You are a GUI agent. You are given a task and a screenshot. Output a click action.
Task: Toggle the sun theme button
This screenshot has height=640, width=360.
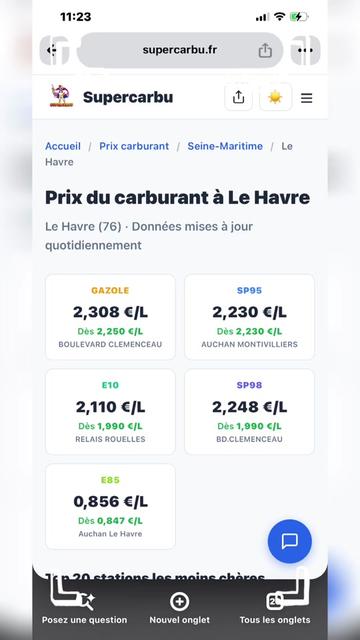coord(276,98)
